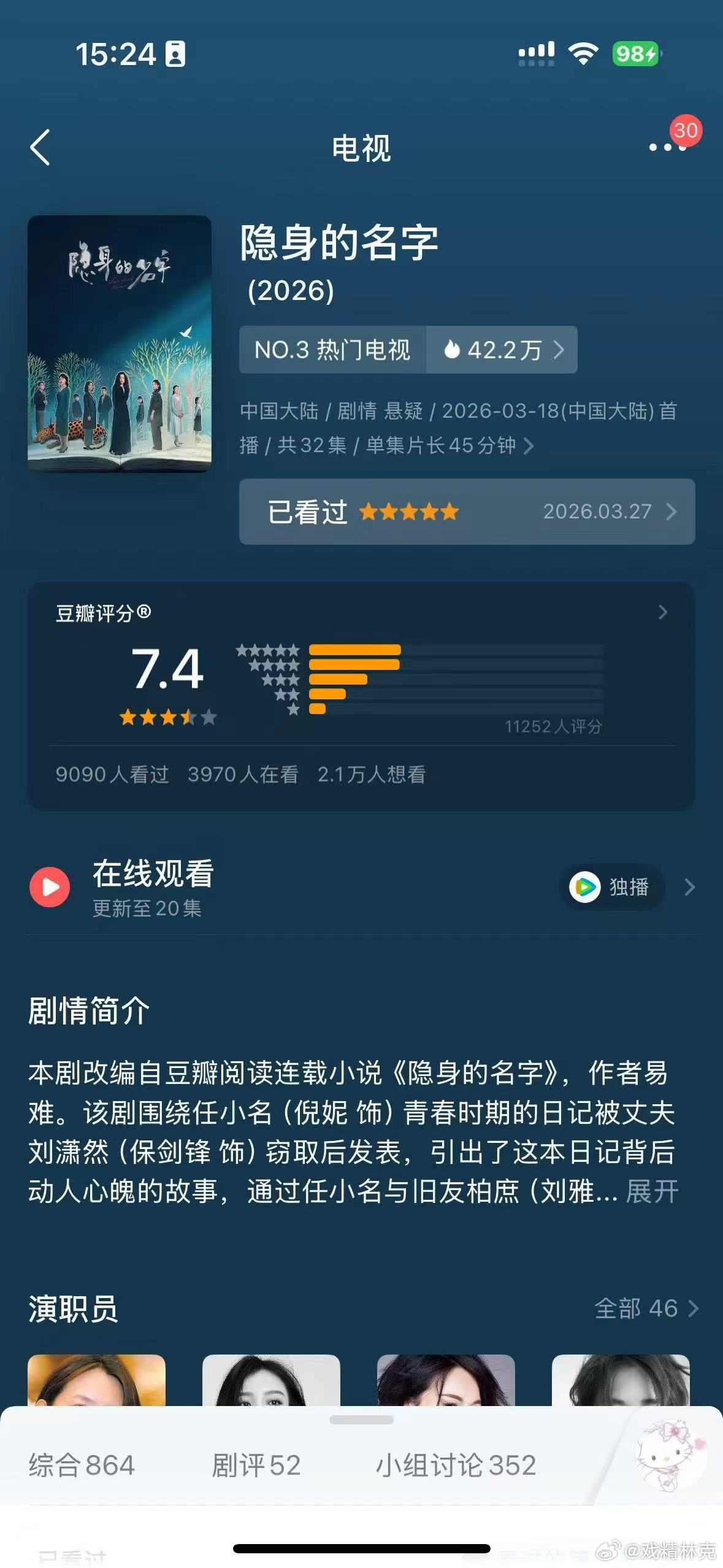Viewport: 723px width, 1568px height.
Task: Tap the red play icon to watch online
Action: click(51, 886)
